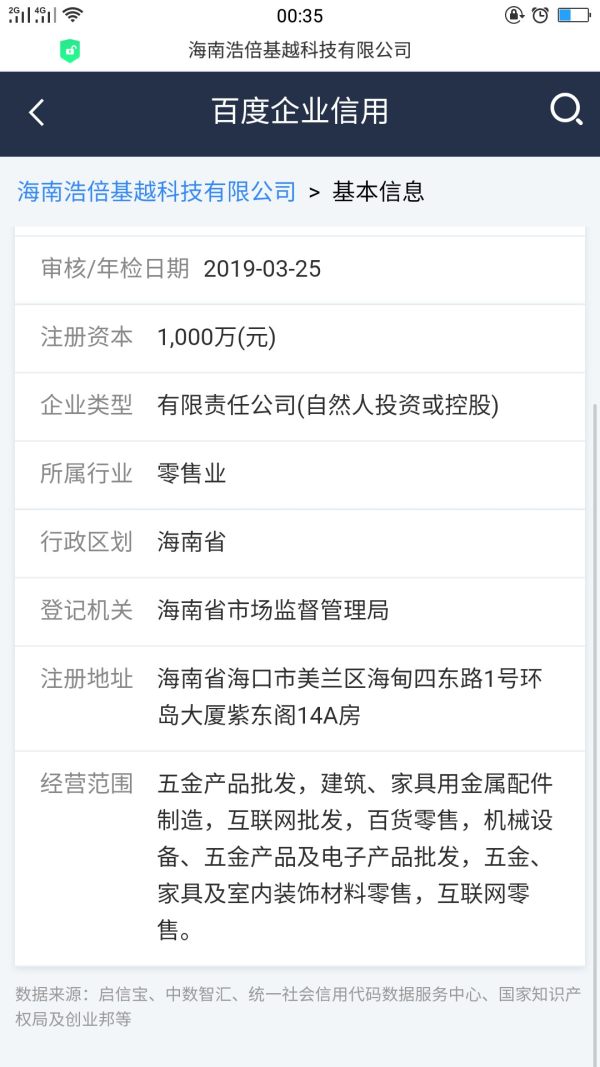
Task: Open the 海南浩倍基越科技有限公司 breadcrumb link
Action: [157, 191]
